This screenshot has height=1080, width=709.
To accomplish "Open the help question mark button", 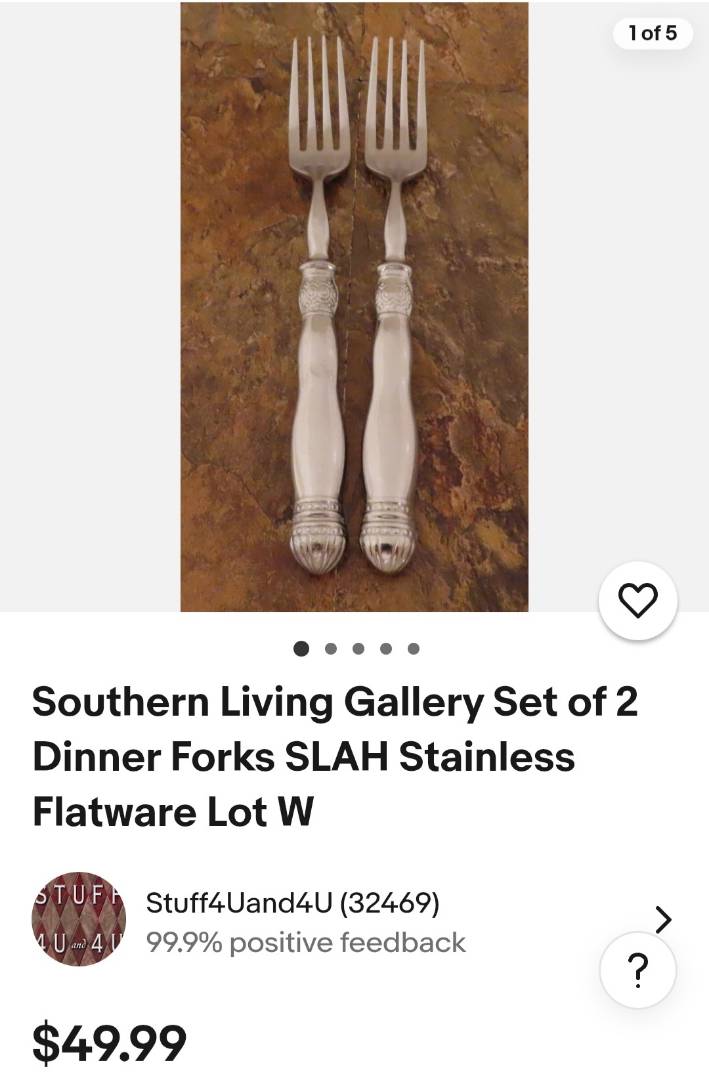I will pos(638,970).
